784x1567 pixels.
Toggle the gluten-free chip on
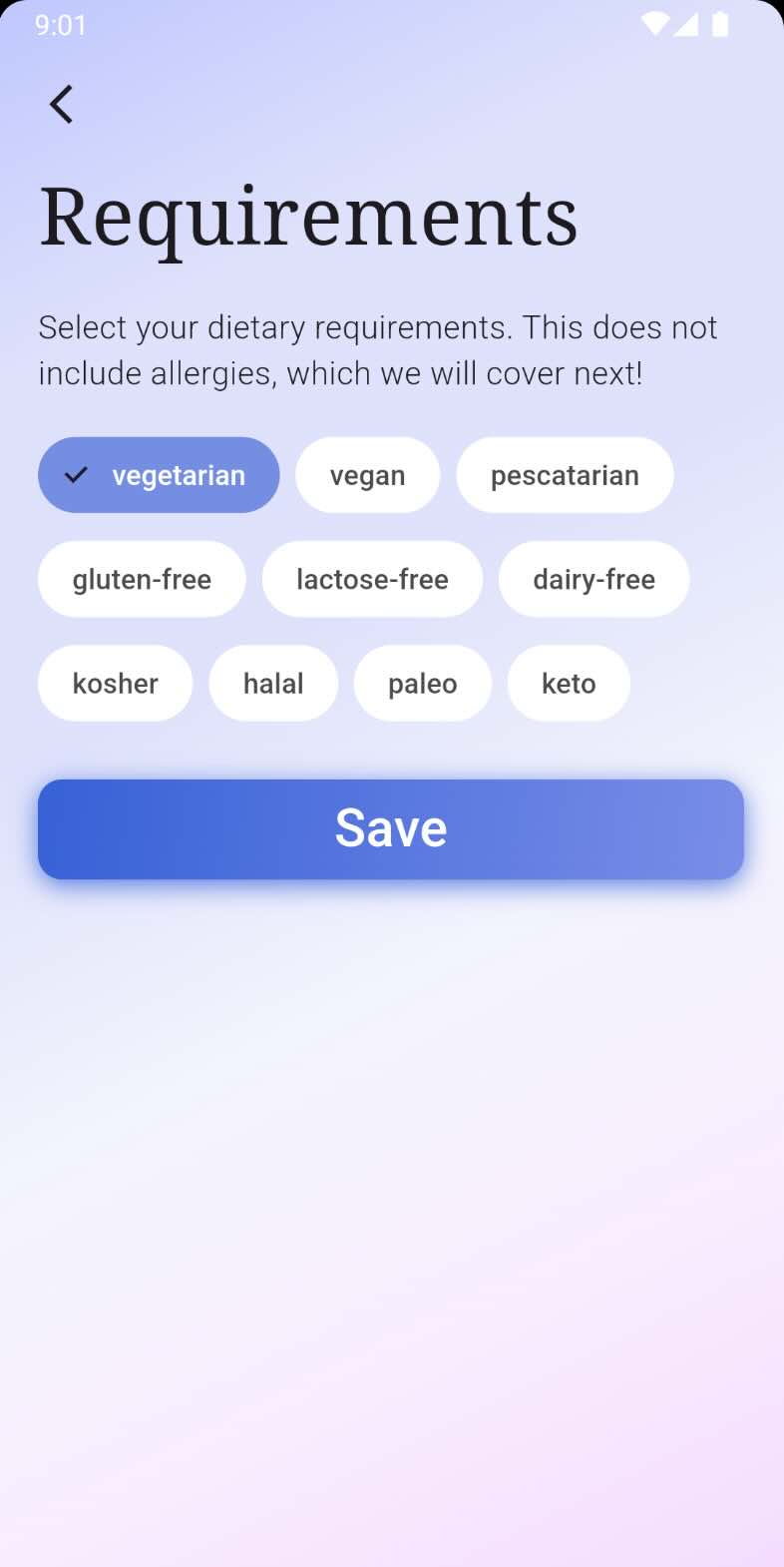[141, 579]
